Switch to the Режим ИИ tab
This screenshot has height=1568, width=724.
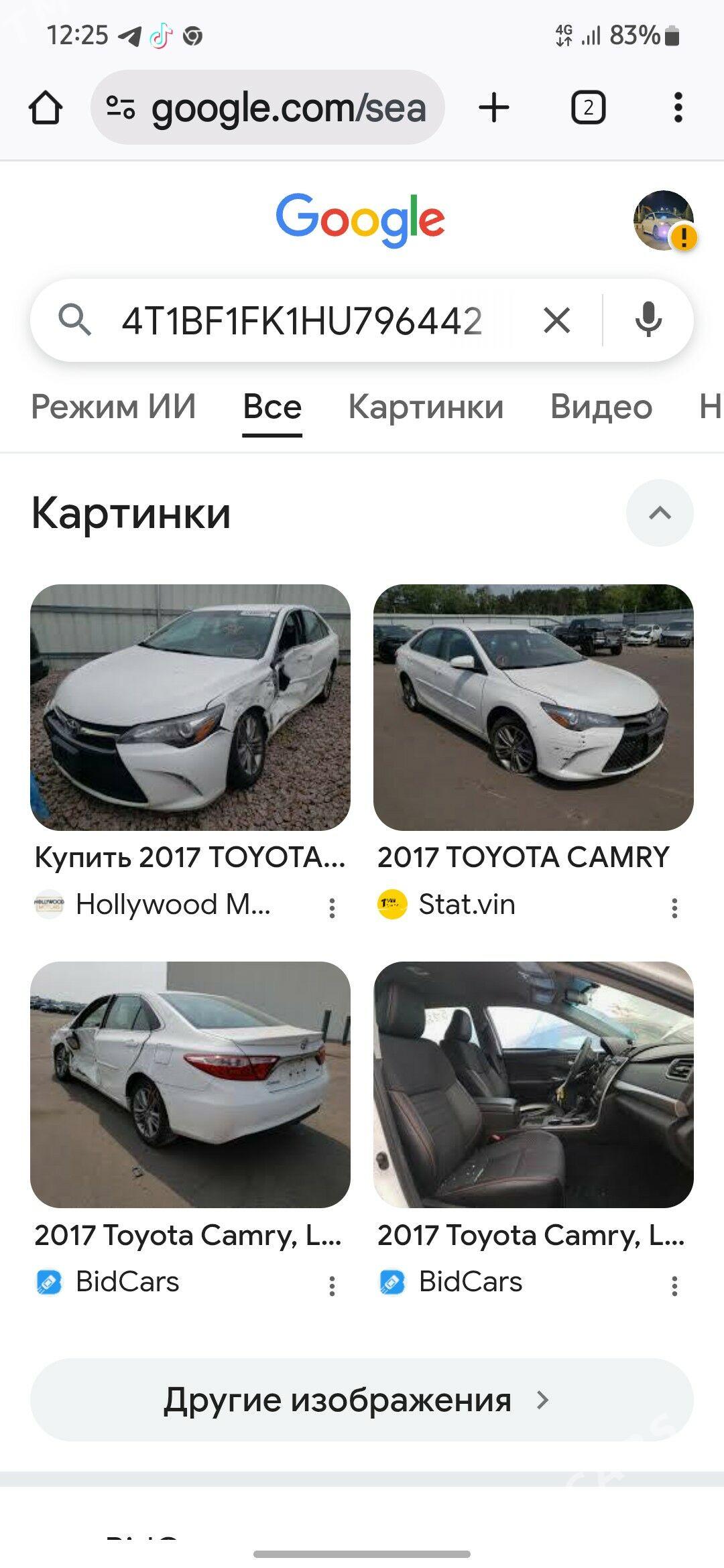click(x=113, y=407)
